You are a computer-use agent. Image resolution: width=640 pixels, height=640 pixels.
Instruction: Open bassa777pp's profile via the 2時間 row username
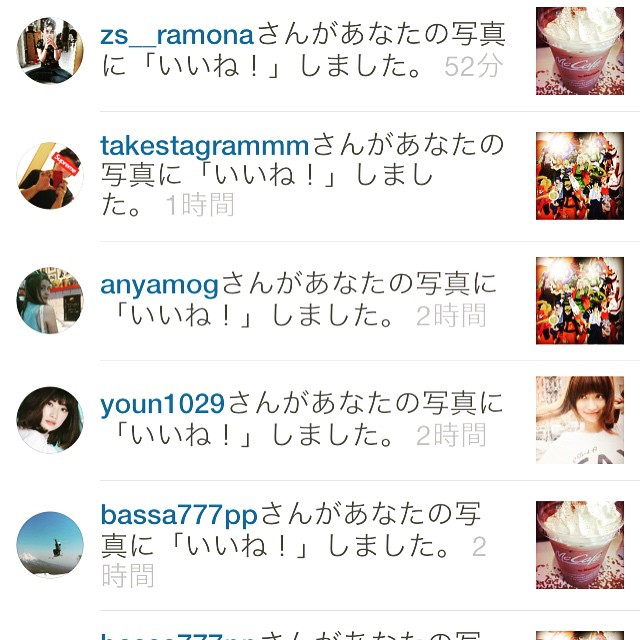[x=179, y=515]
